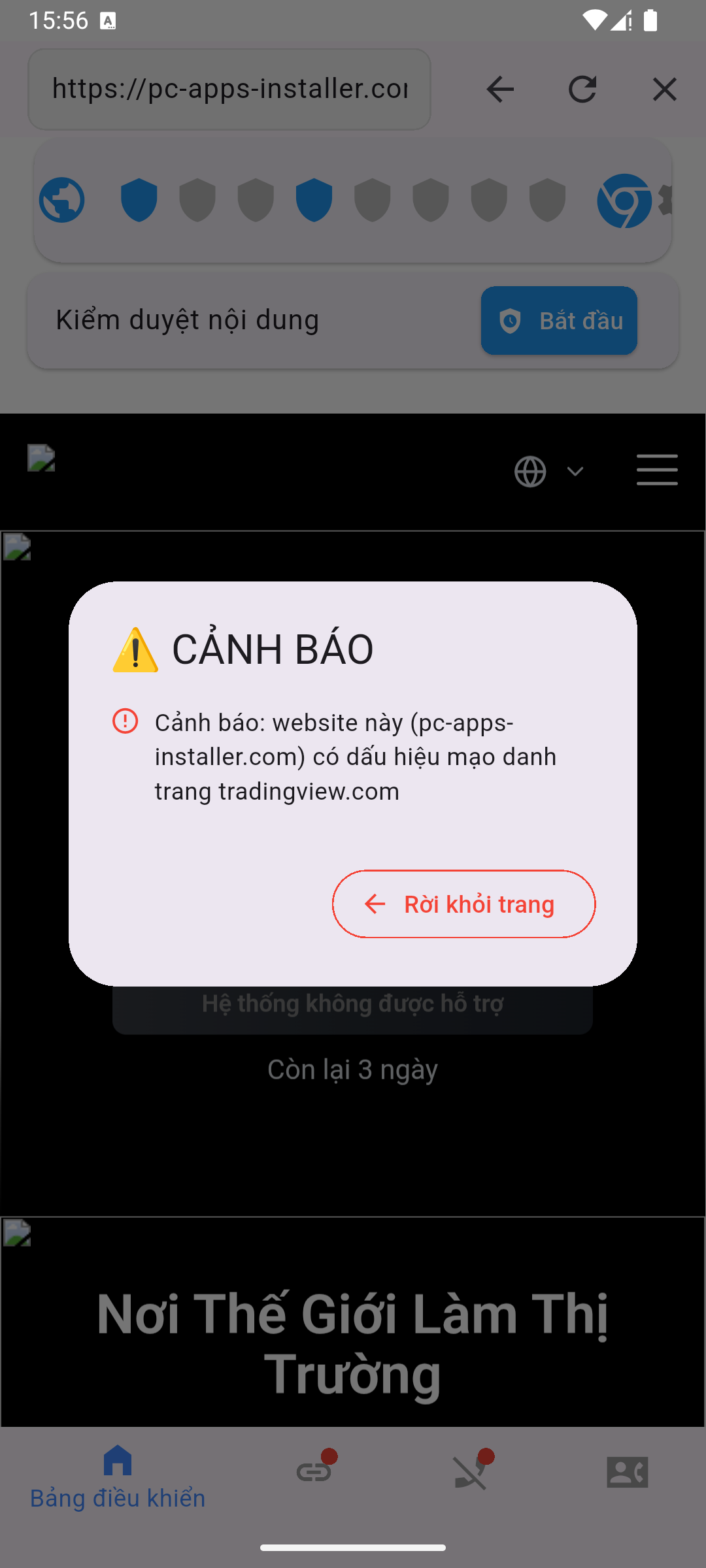This screenshot has height=1568, width=706.
Task: Tap the 'Rời khỏi trang' button
Action: [x=463, y=904]
